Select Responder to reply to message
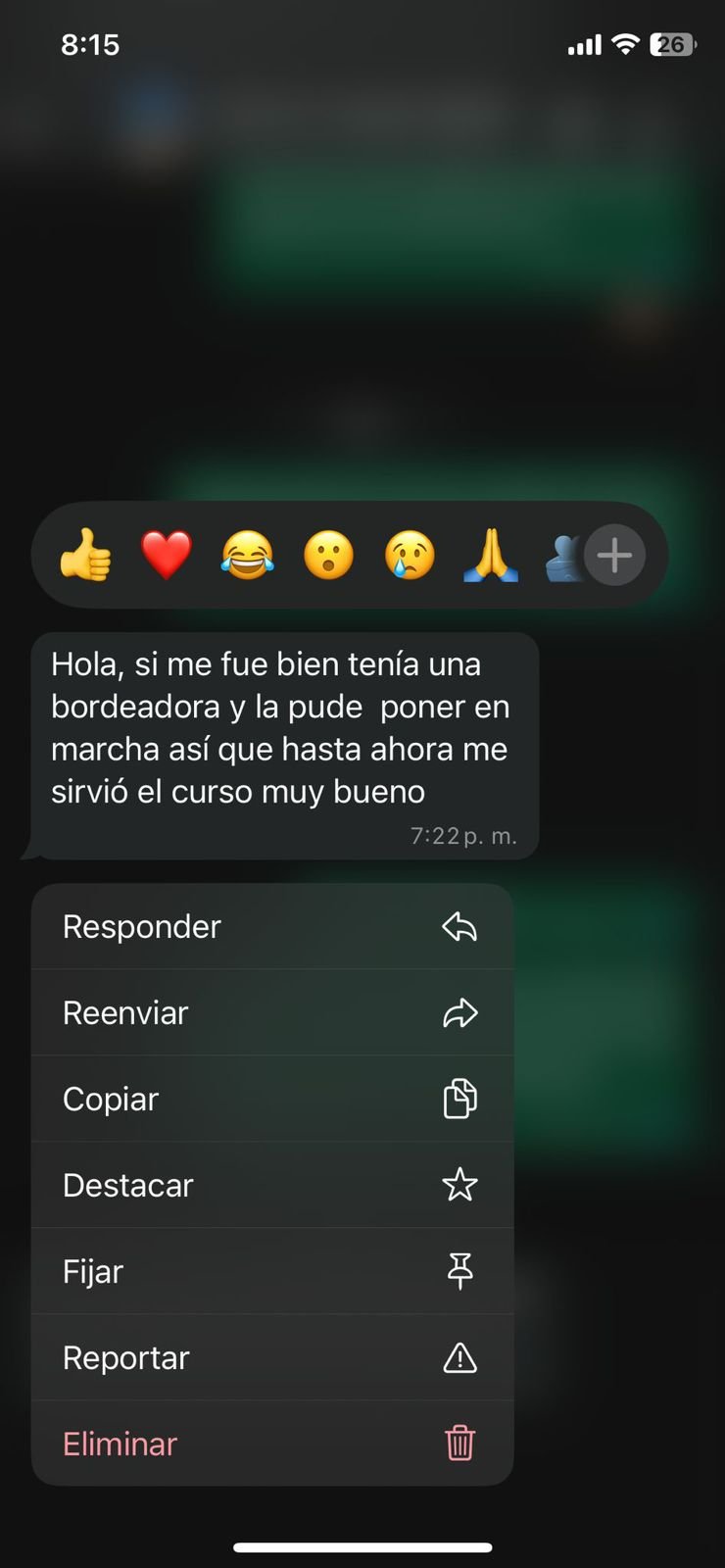Screen dimensions: 725x1568 pyautogui.click(x=272, y=926)
